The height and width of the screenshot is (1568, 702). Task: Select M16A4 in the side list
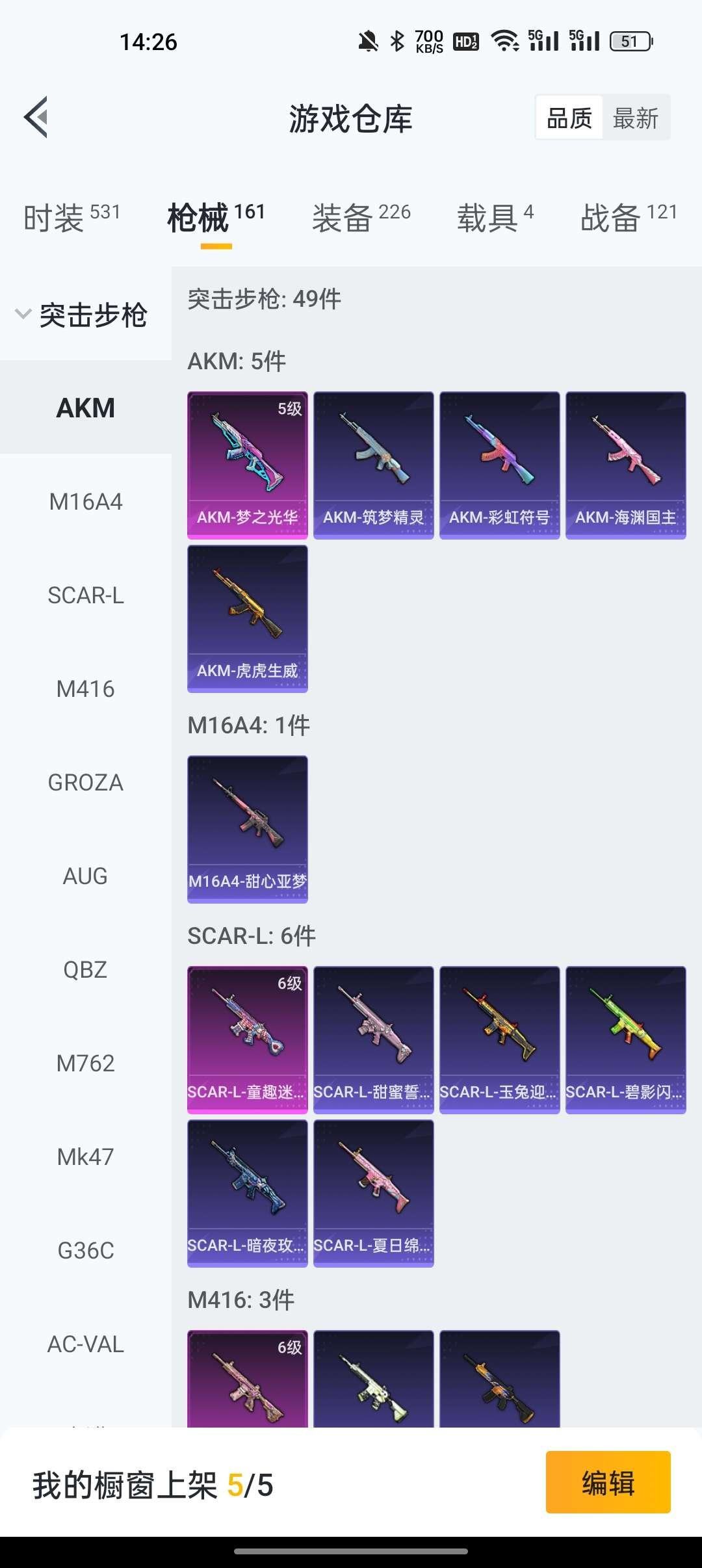[x=86, y=502]
